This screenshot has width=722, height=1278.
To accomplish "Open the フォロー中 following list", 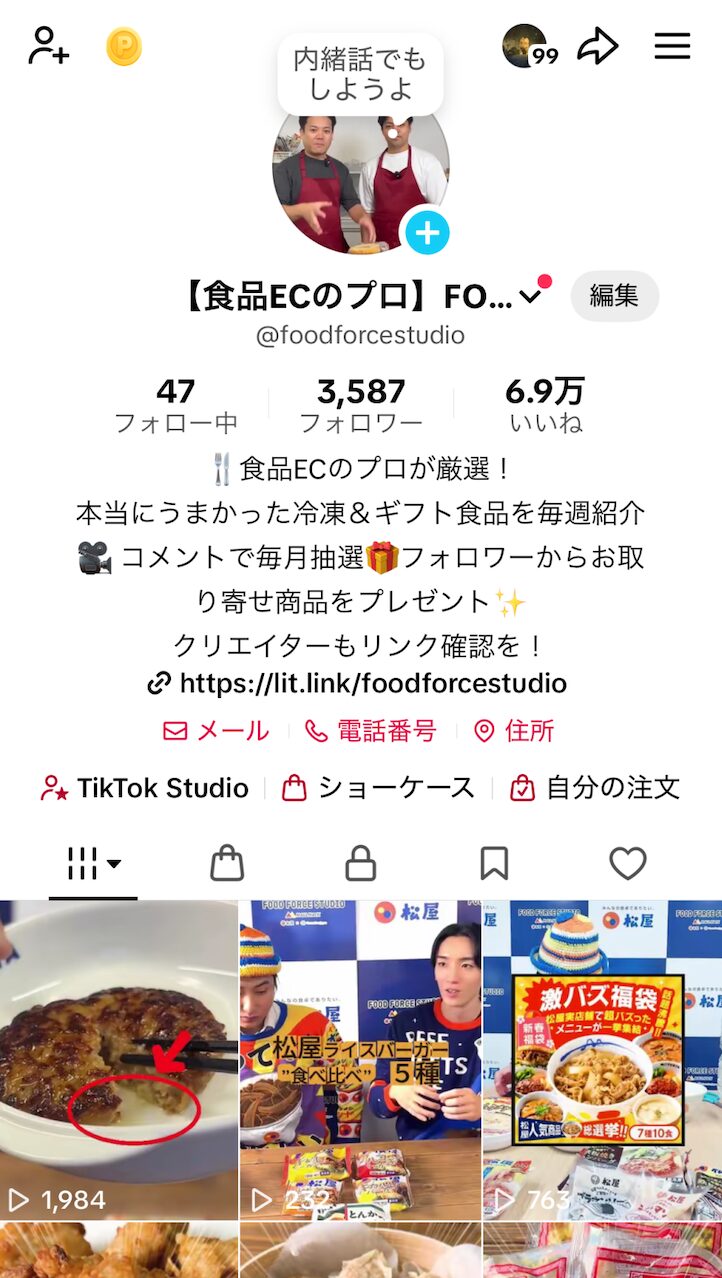I will pyautogui.click(x=176, y=405).
